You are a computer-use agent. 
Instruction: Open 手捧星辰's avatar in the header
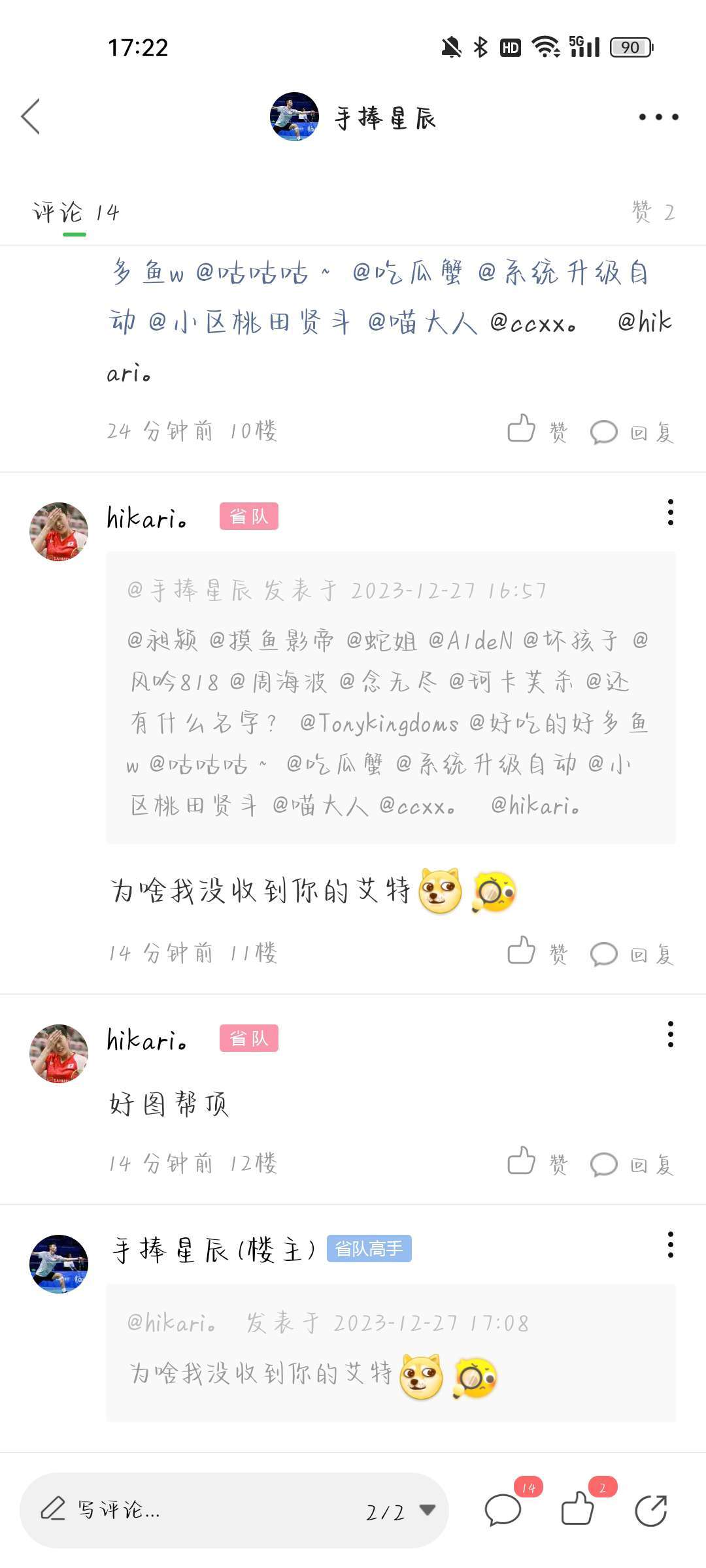[294, 117]
